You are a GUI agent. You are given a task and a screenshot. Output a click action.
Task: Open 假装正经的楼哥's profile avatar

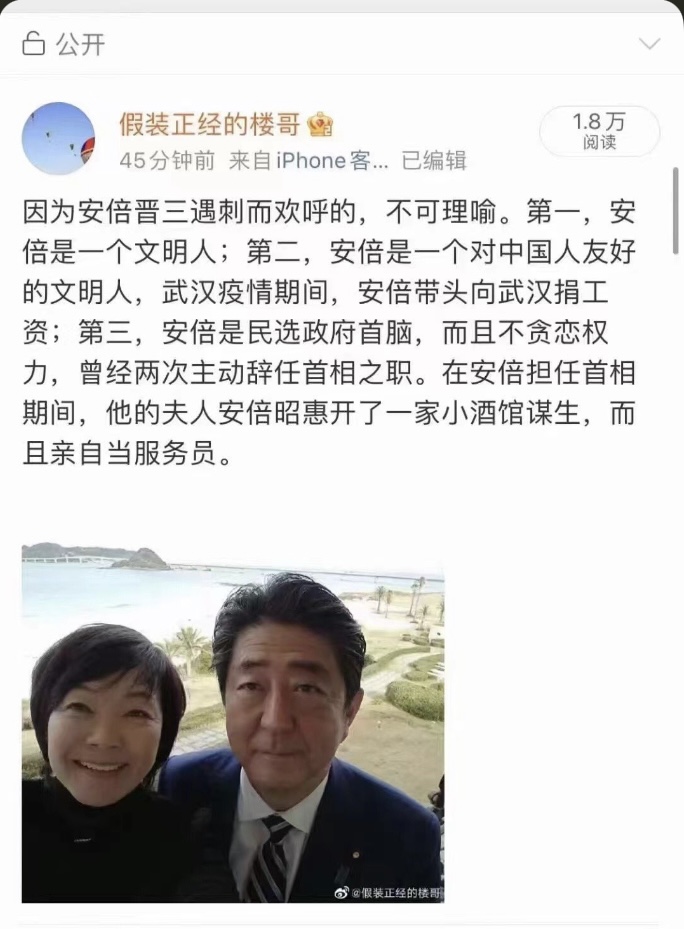58,138
